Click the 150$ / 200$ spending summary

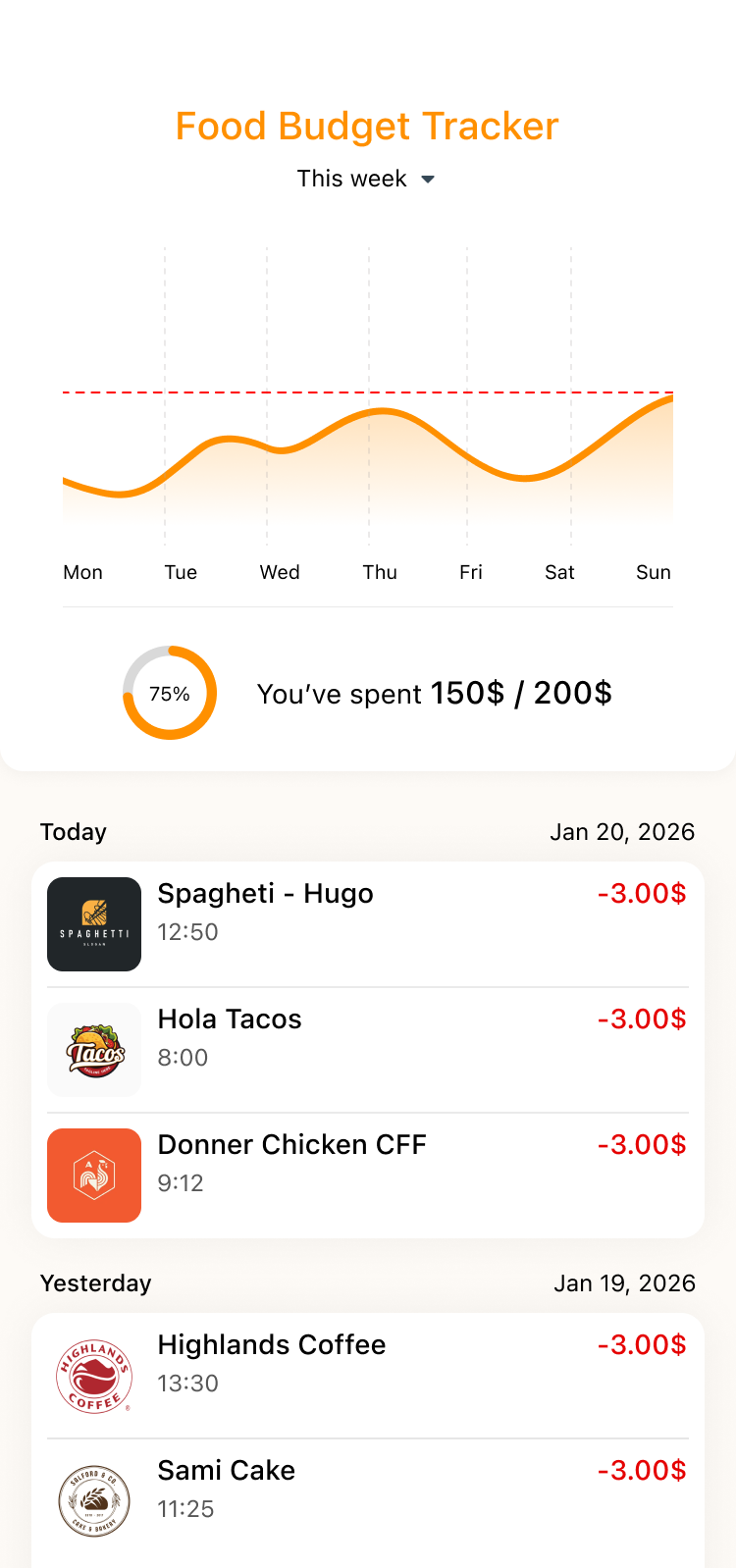coord(520,694)
